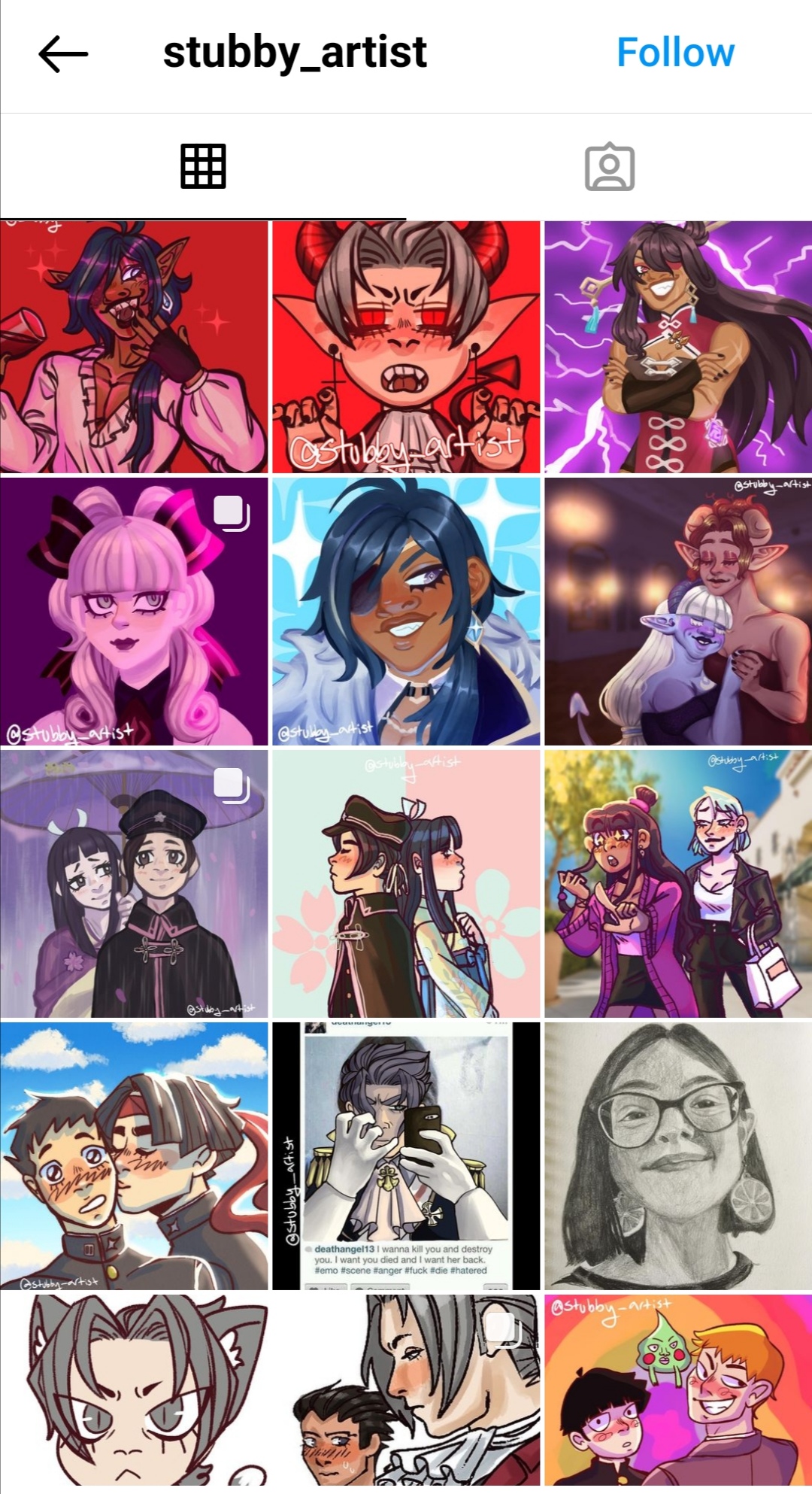Switch to the tagged photos tab
The height and width of the screenshot is (1494, 812).
tap(610, 166)
